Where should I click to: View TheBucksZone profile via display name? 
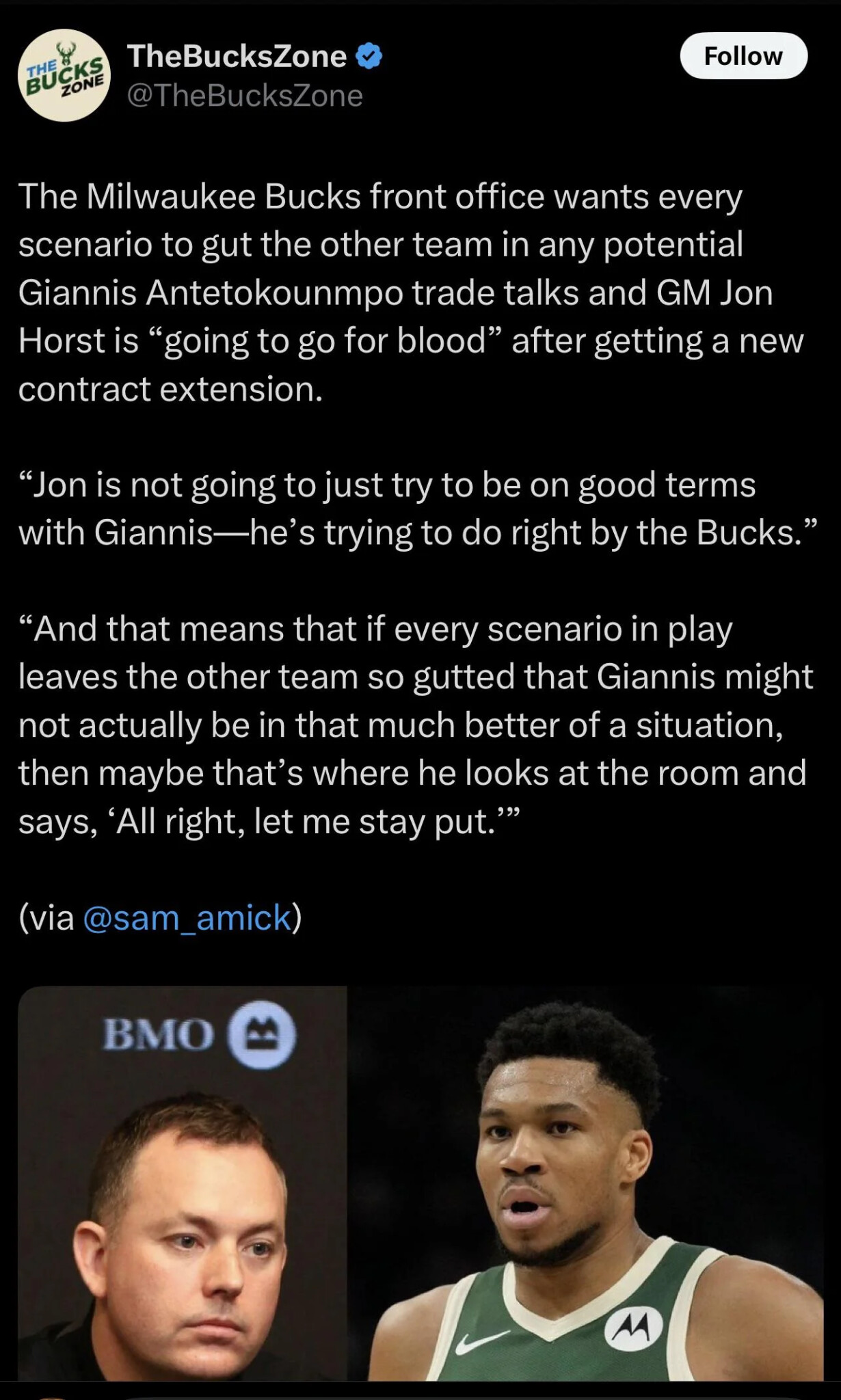tap(237, 56)
